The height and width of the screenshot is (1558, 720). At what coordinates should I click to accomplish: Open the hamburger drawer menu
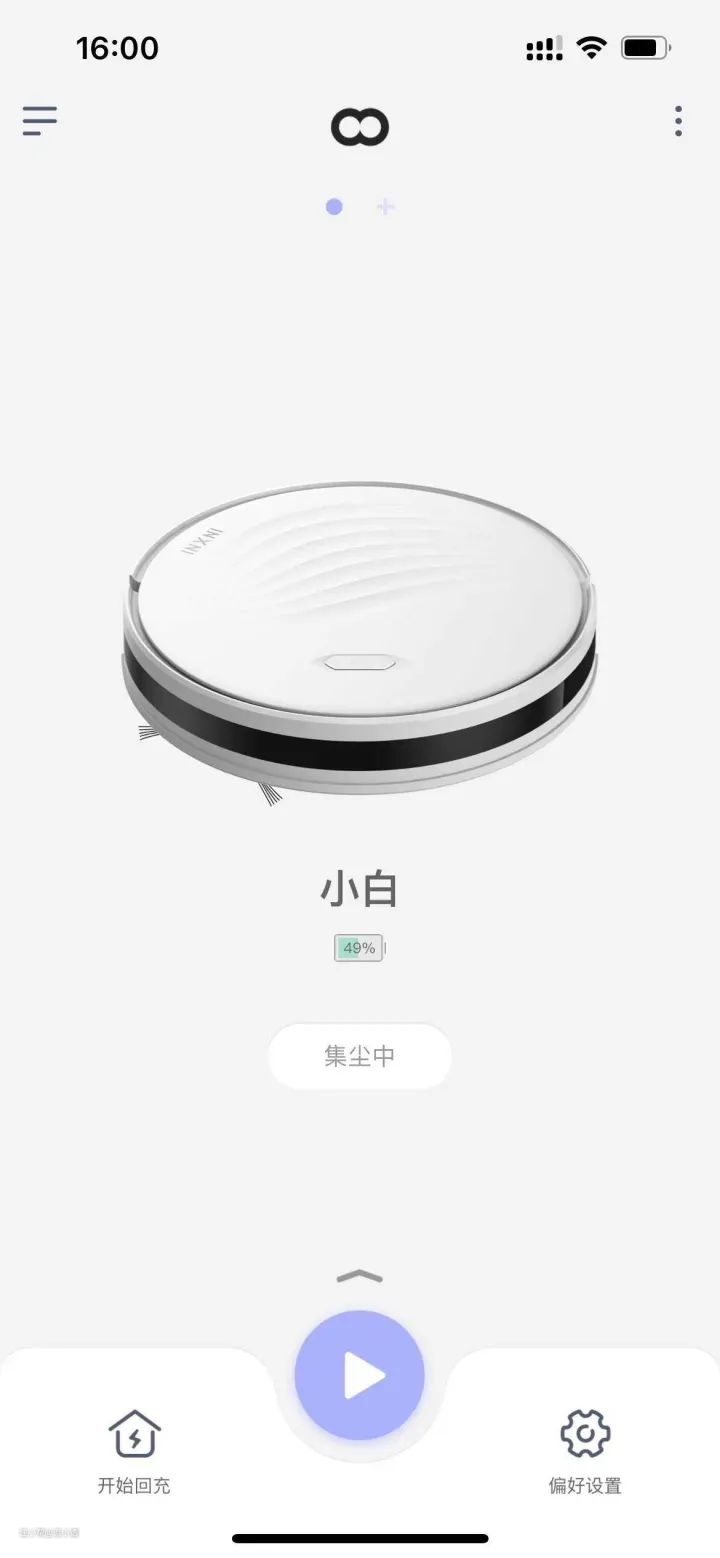(x=40, y=121)
